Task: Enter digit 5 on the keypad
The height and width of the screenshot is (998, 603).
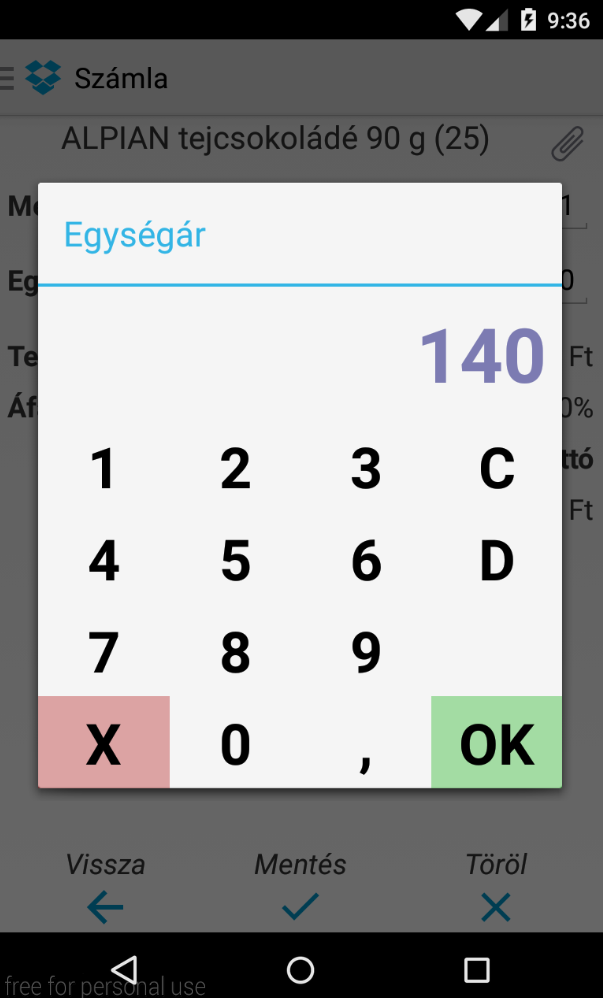Action: tap(235, 561)
